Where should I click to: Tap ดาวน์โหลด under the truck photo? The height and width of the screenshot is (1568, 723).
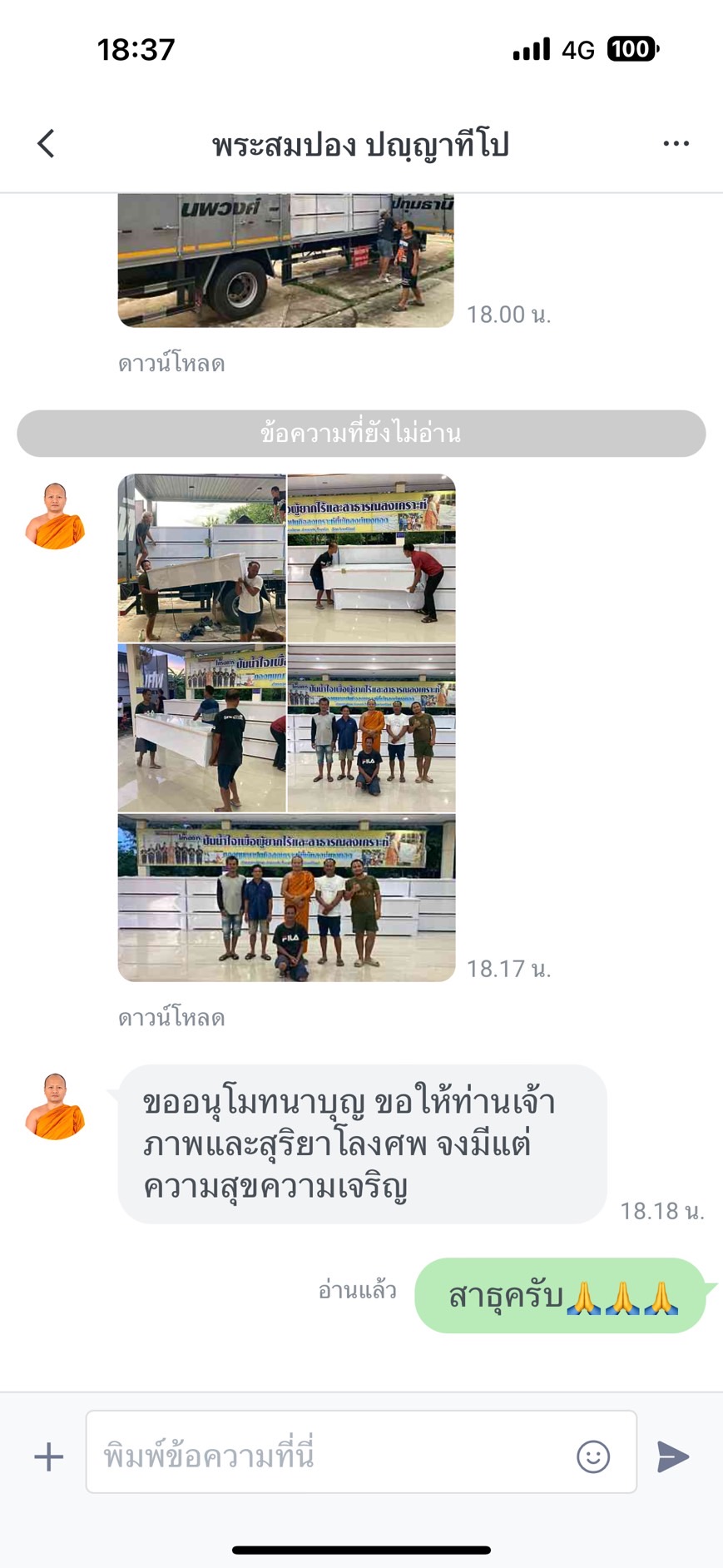click(x=171, y=364)
